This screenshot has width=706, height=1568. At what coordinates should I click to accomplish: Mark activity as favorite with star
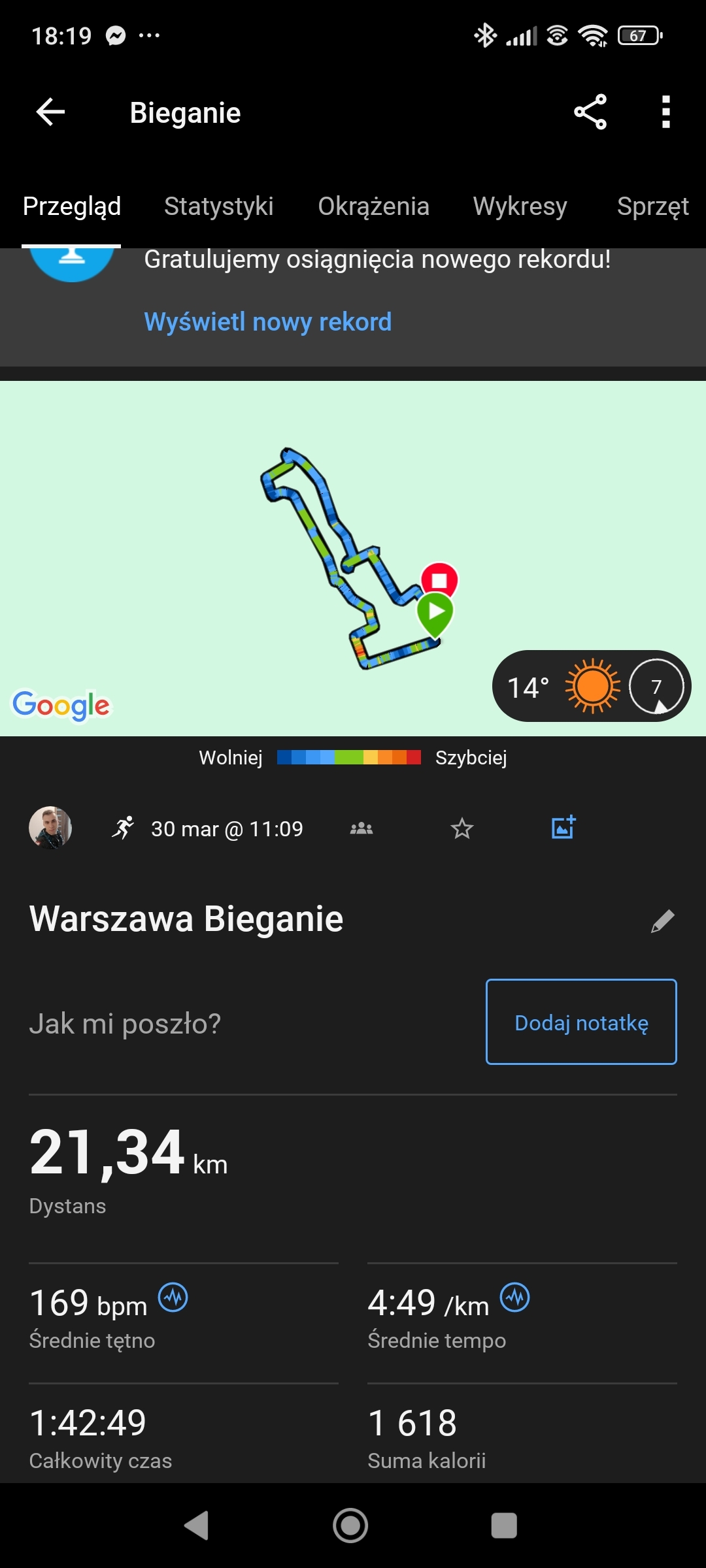tap(462, 828)
